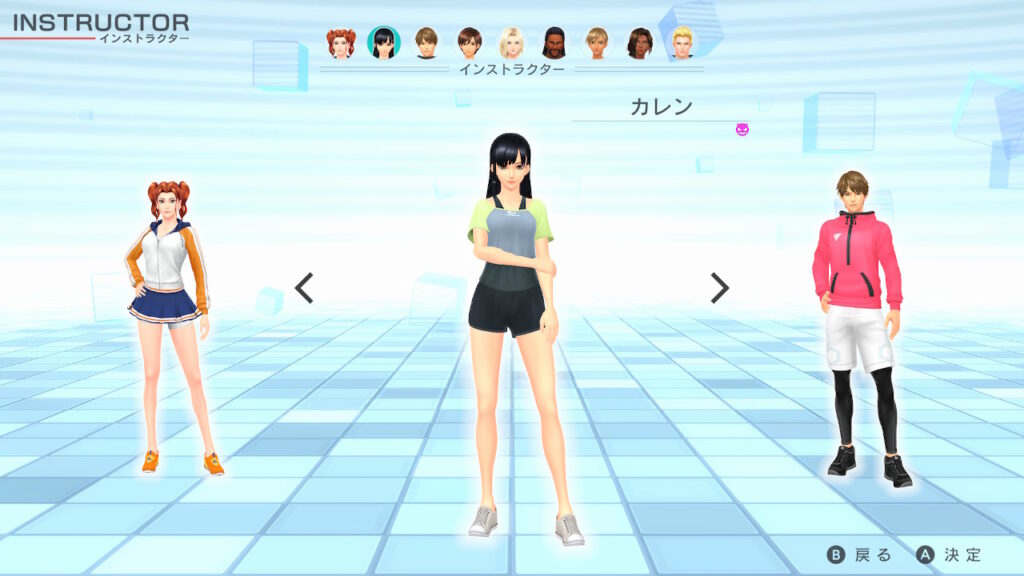Pick the long blonde-haired female instructor avatar
The width and height of the screenshot is (1024, 576).
tap(511, 43)
